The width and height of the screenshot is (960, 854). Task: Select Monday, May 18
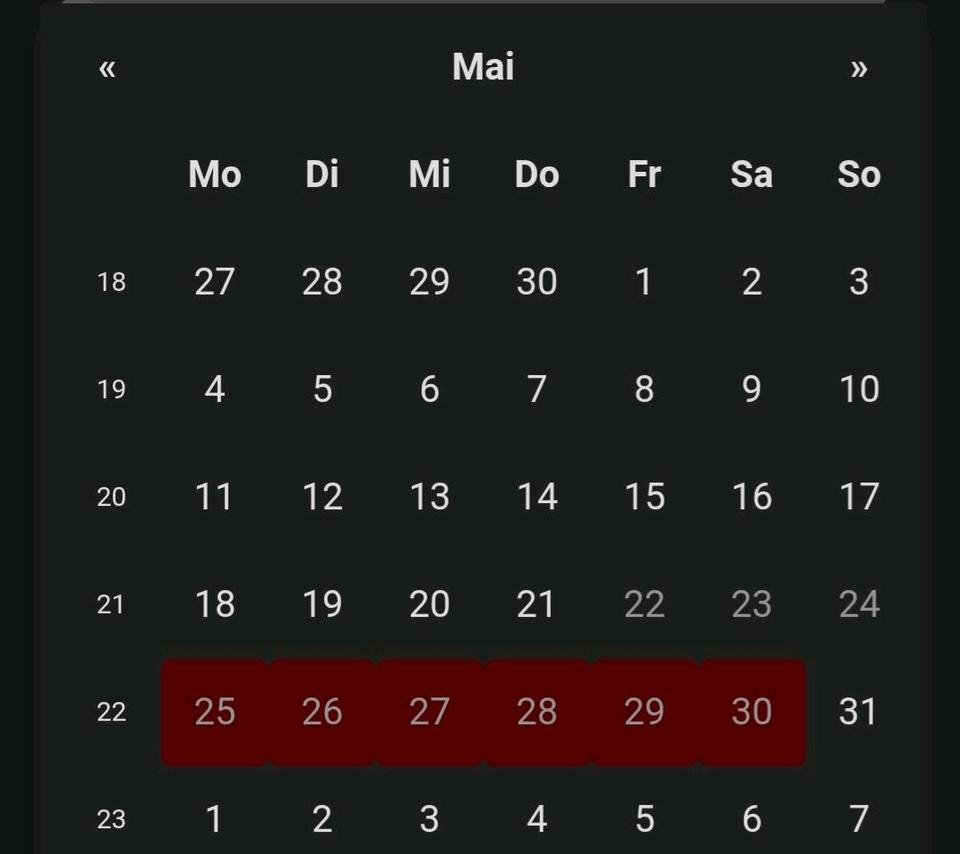click(214, 604)
